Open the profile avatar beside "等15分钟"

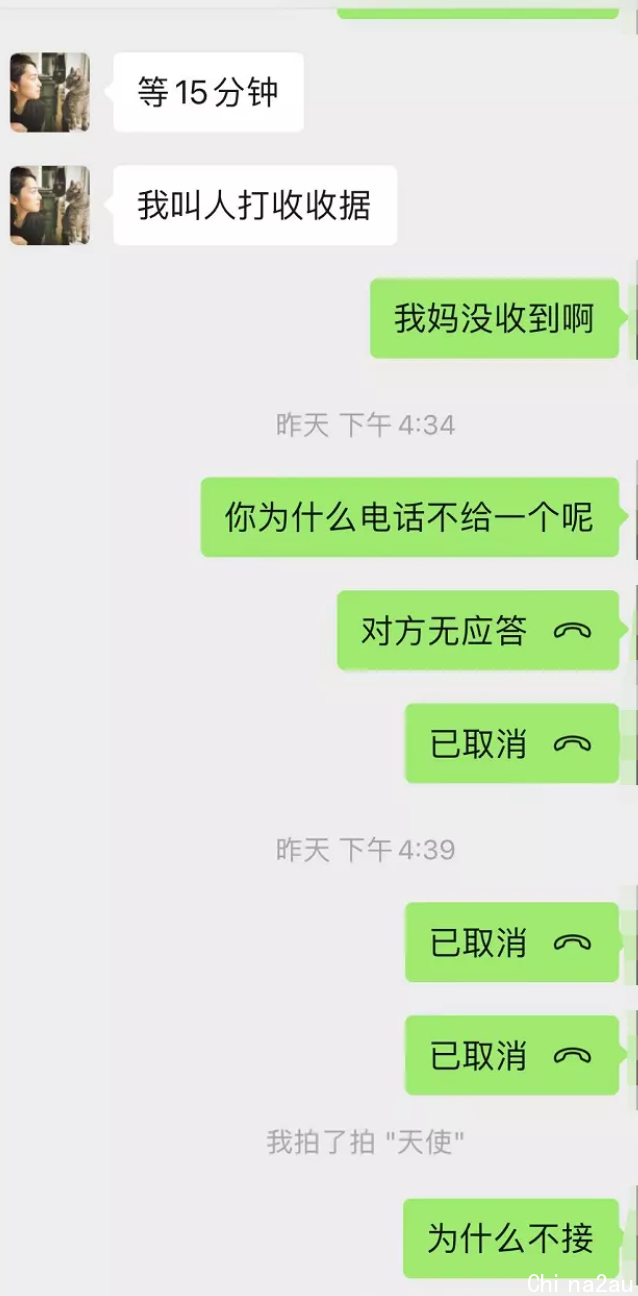coord(50,92)
